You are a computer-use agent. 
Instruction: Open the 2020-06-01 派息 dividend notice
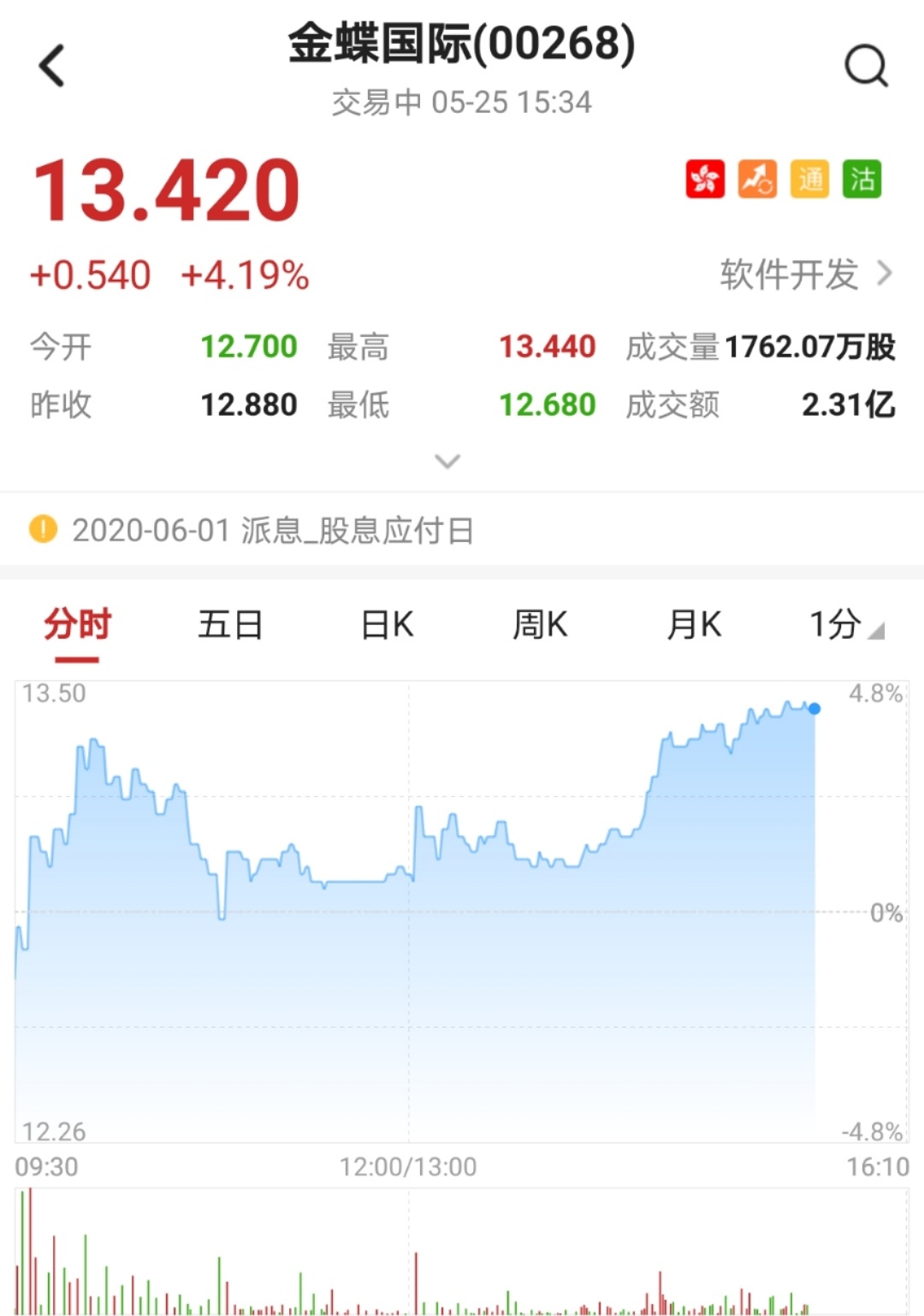click(272, 530)
